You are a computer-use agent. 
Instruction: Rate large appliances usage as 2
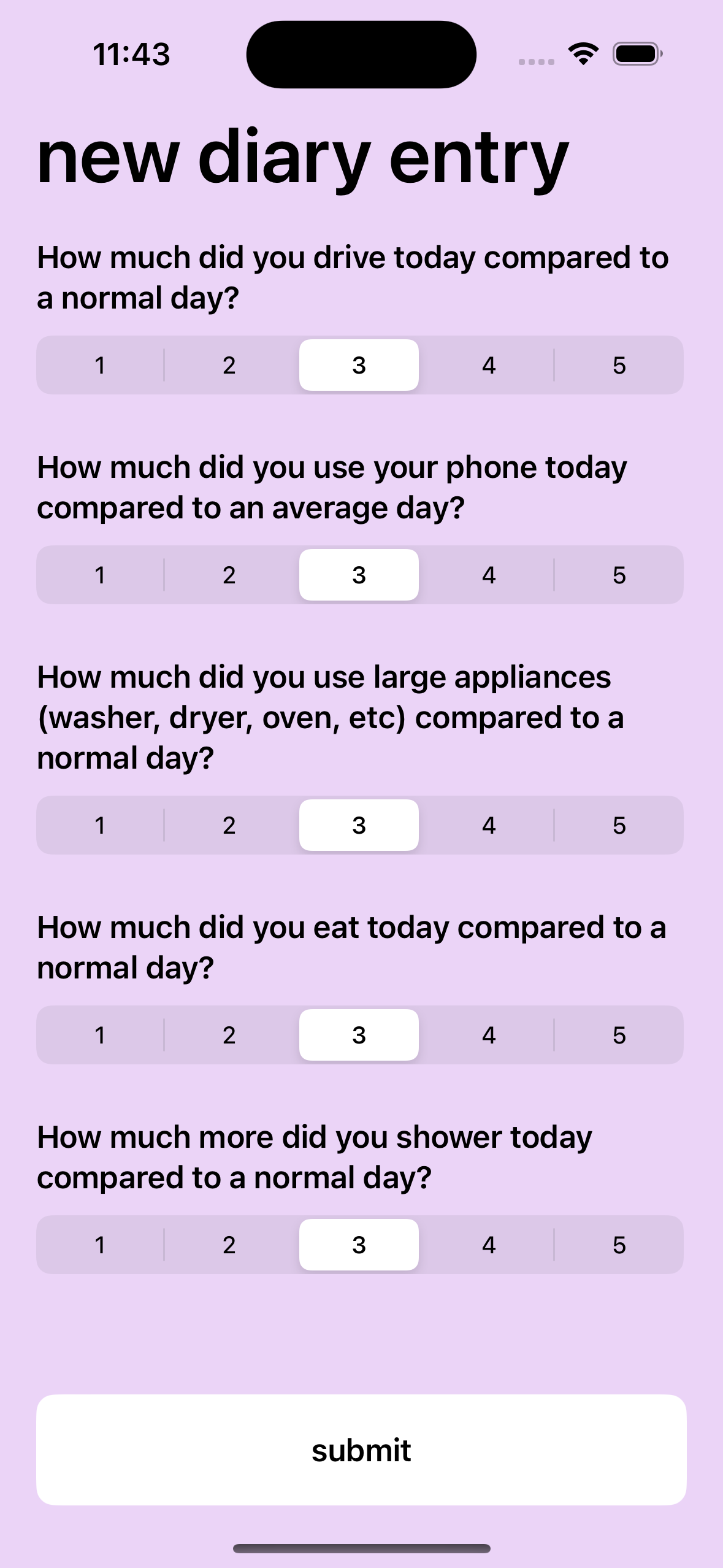pos(229,825)
